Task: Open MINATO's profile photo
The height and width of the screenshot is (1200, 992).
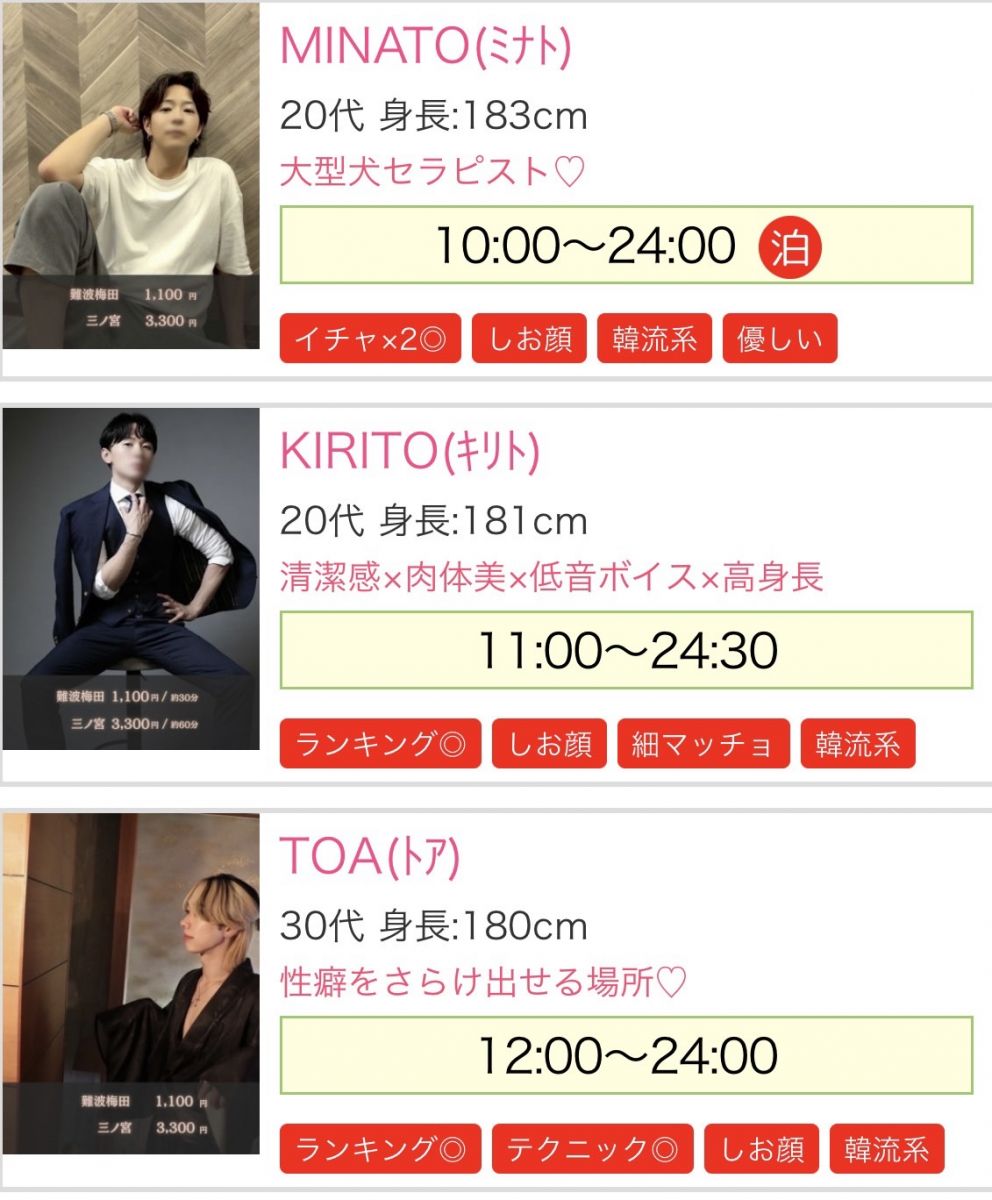Action: [x=130, y=178]
